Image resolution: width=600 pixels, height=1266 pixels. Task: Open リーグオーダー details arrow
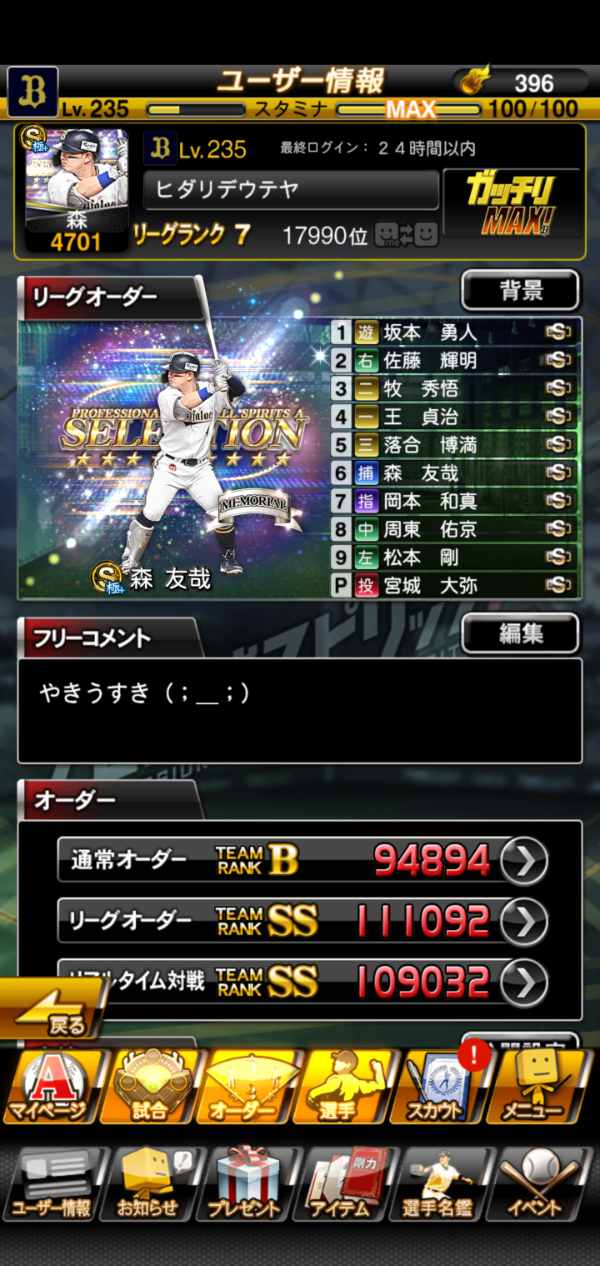coord(524,920)
